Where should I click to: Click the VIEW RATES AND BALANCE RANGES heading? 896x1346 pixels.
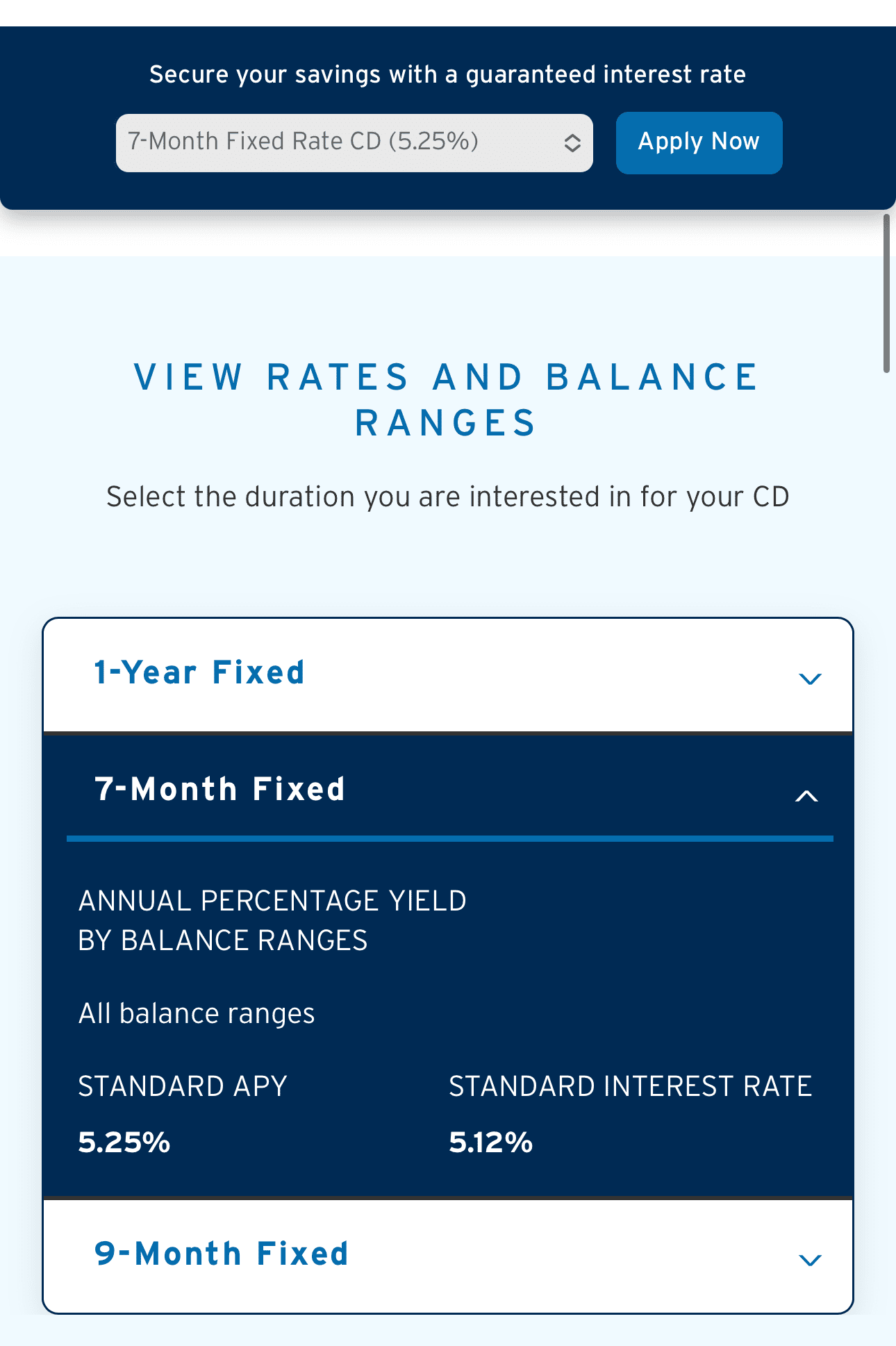pos(448,399)
